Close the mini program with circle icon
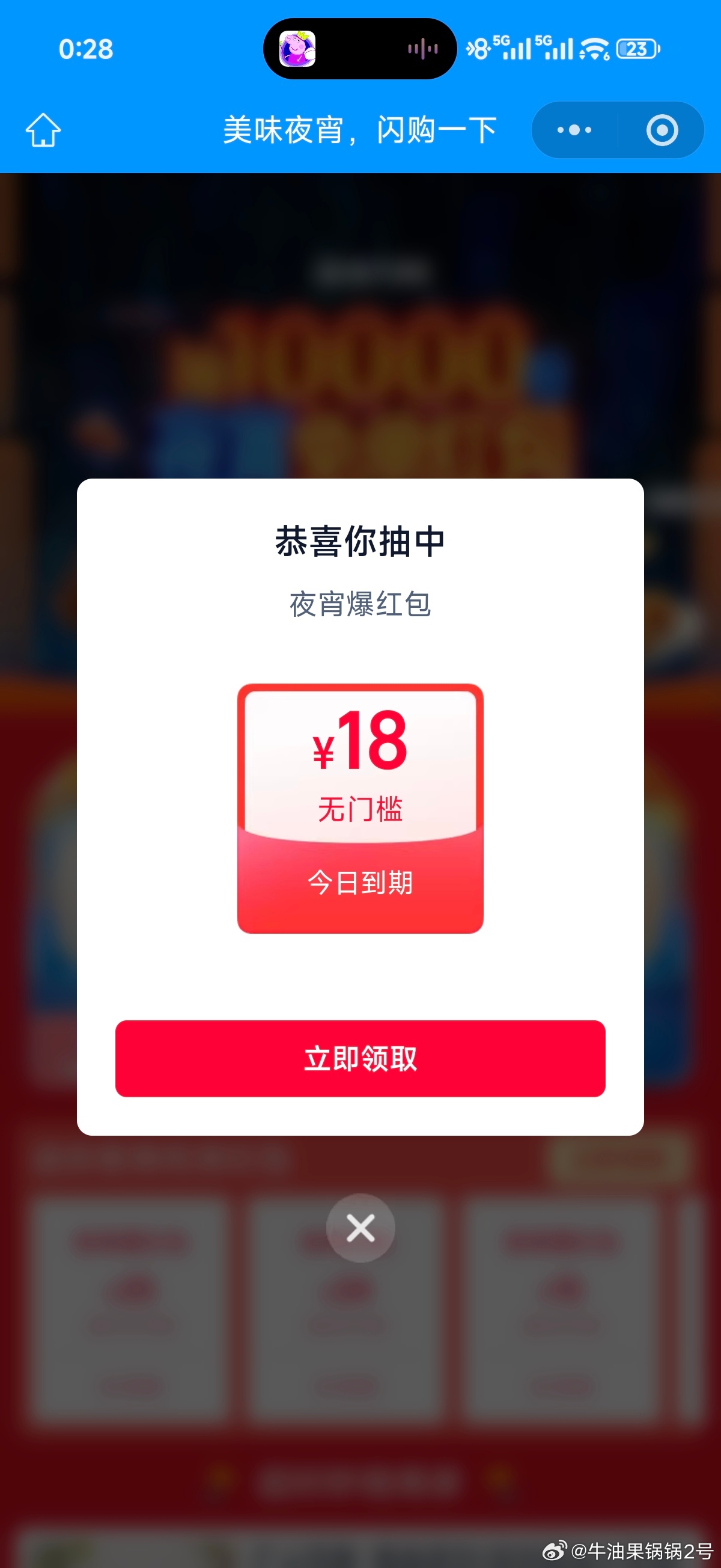 coord(662,130)
